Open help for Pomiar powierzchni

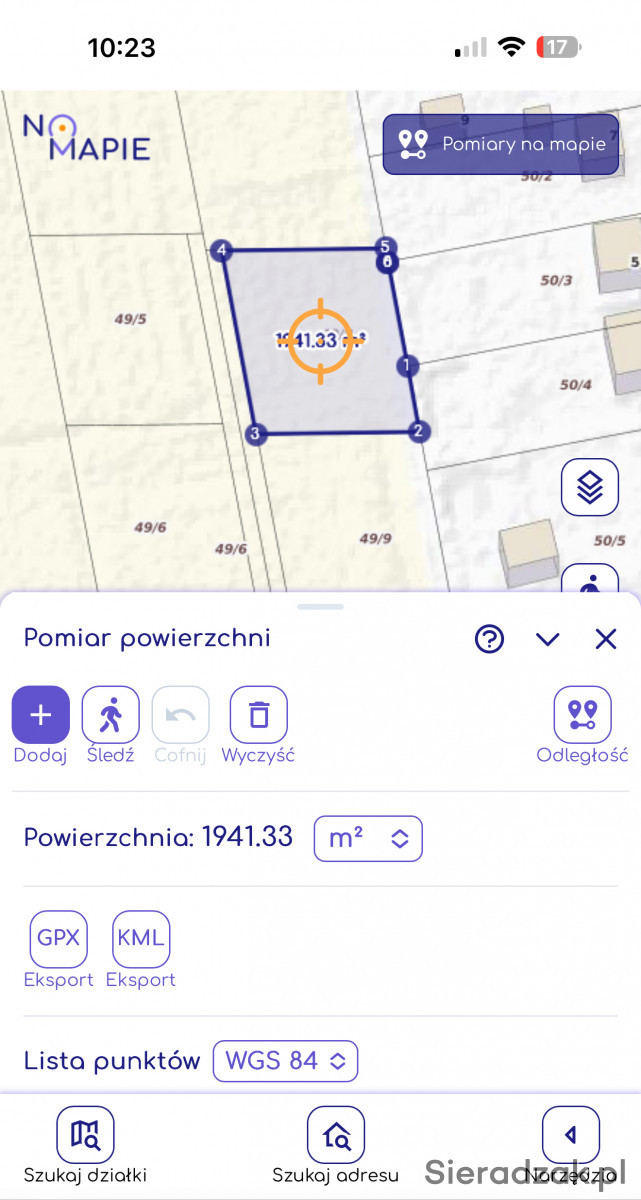click(489, 639)
